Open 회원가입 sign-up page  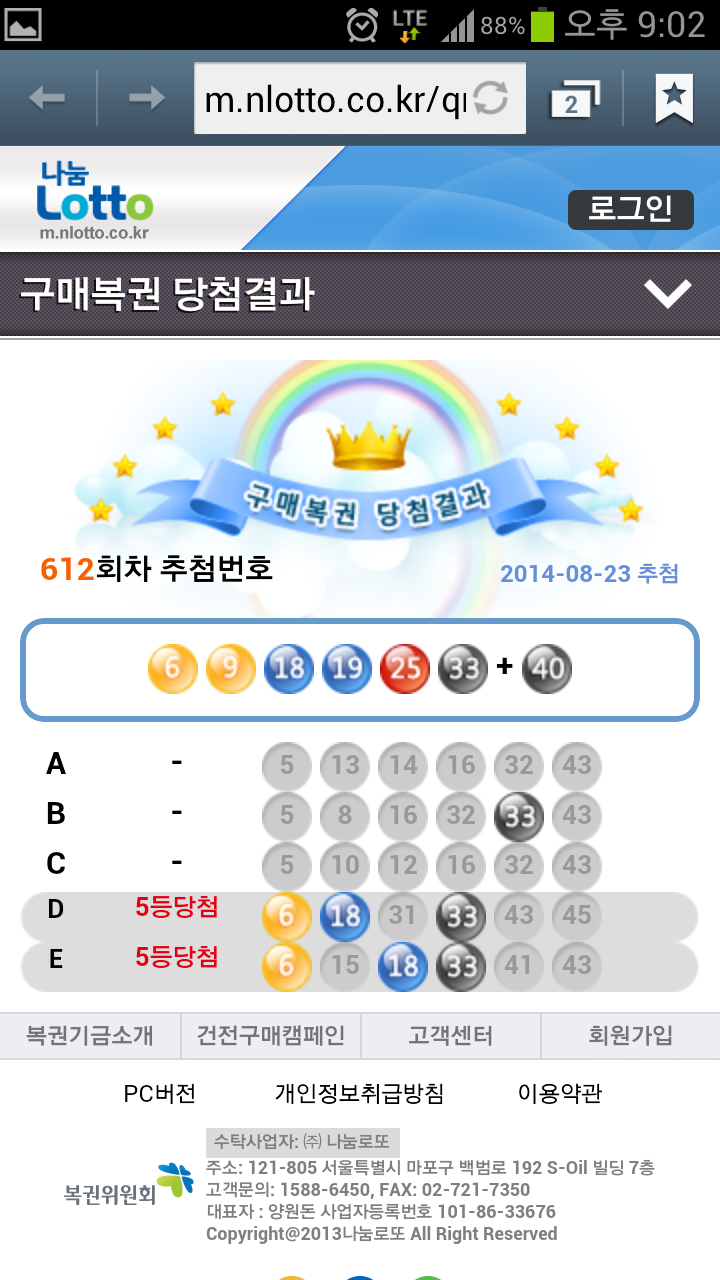630,1035
